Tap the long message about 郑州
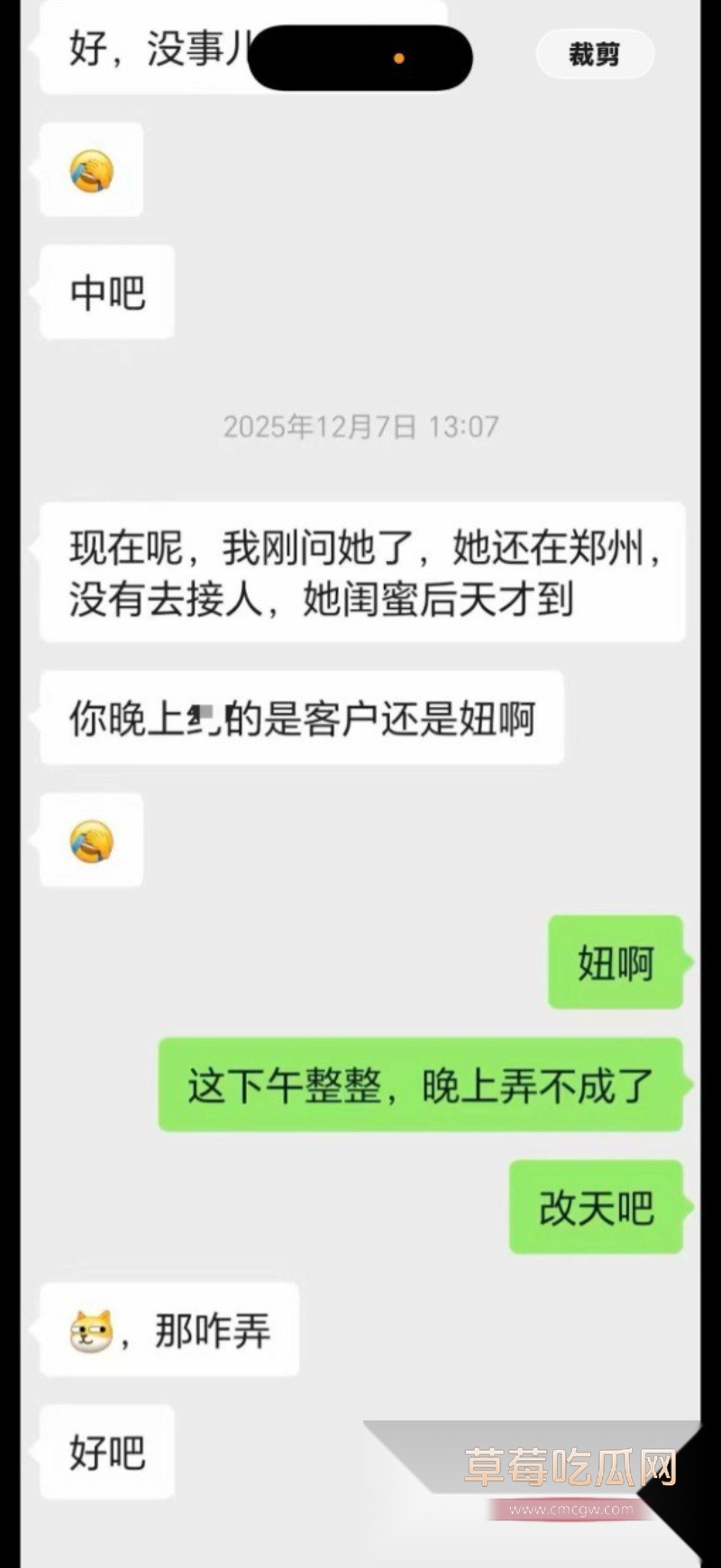This screenshot has height=1568, width=721. coord(360,571)
